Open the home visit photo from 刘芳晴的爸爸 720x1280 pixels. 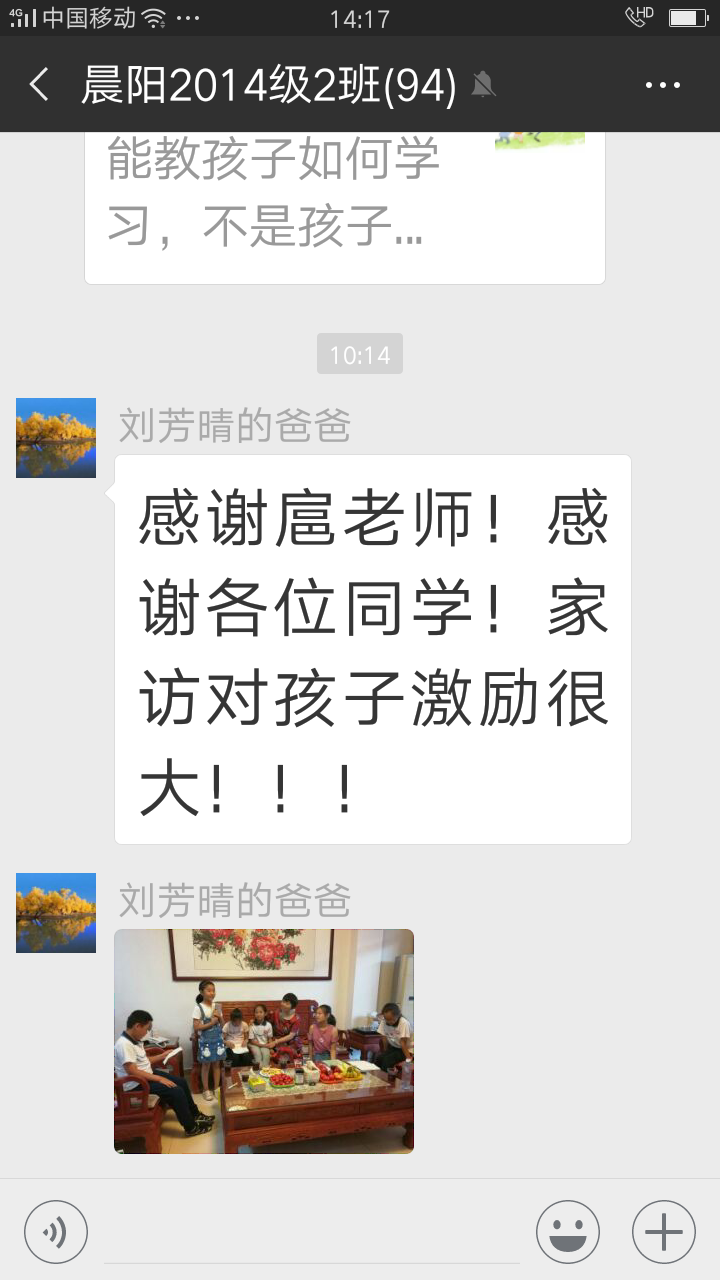click(x=264, y=1041)
